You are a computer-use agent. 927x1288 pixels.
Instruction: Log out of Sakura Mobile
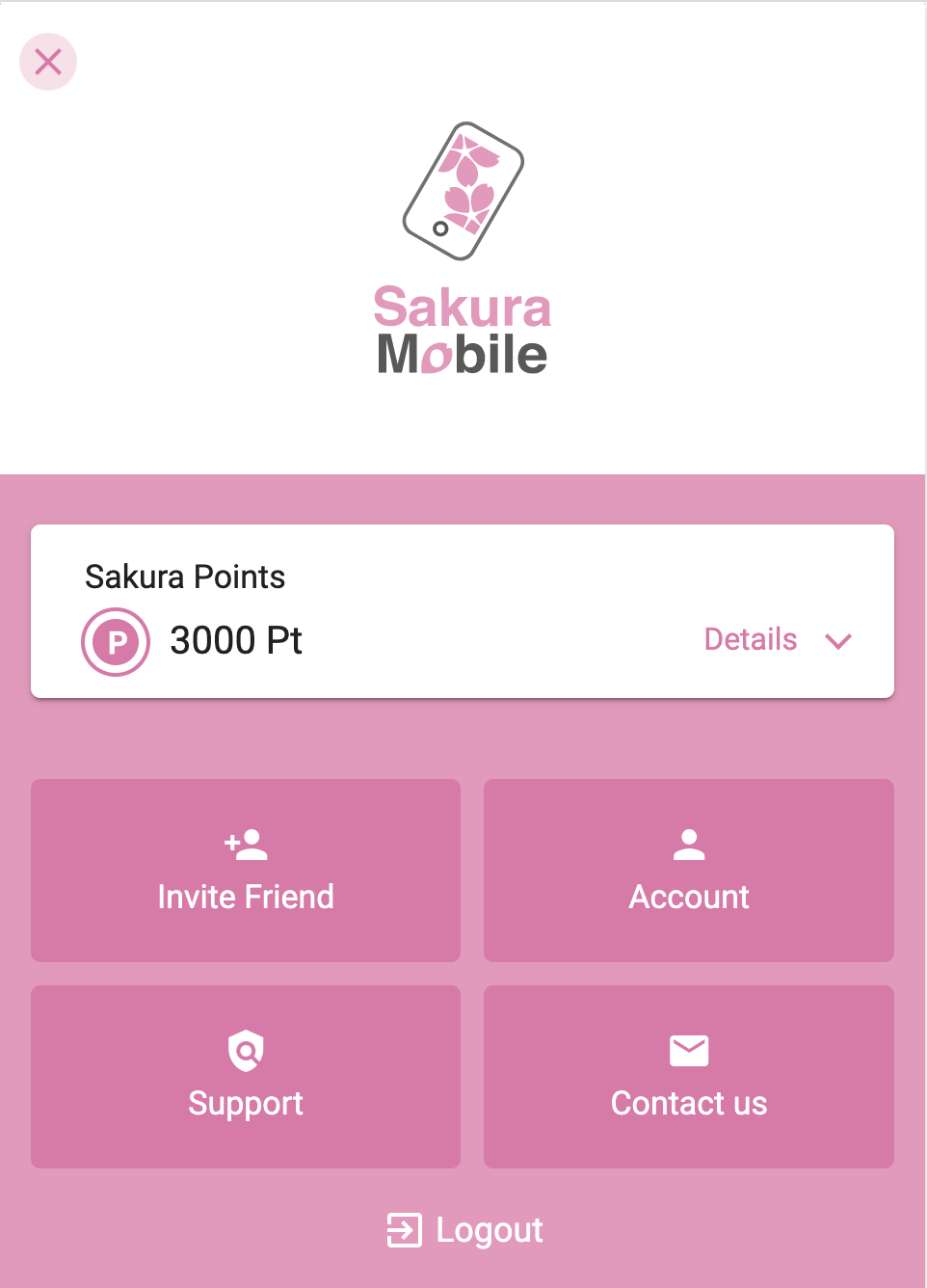[x=465, y=1230]
